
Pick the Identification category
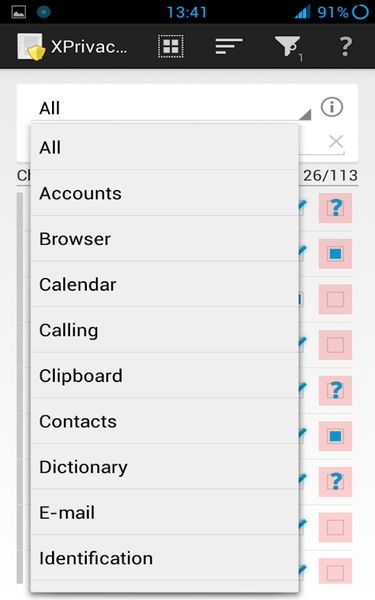[165, 558]
